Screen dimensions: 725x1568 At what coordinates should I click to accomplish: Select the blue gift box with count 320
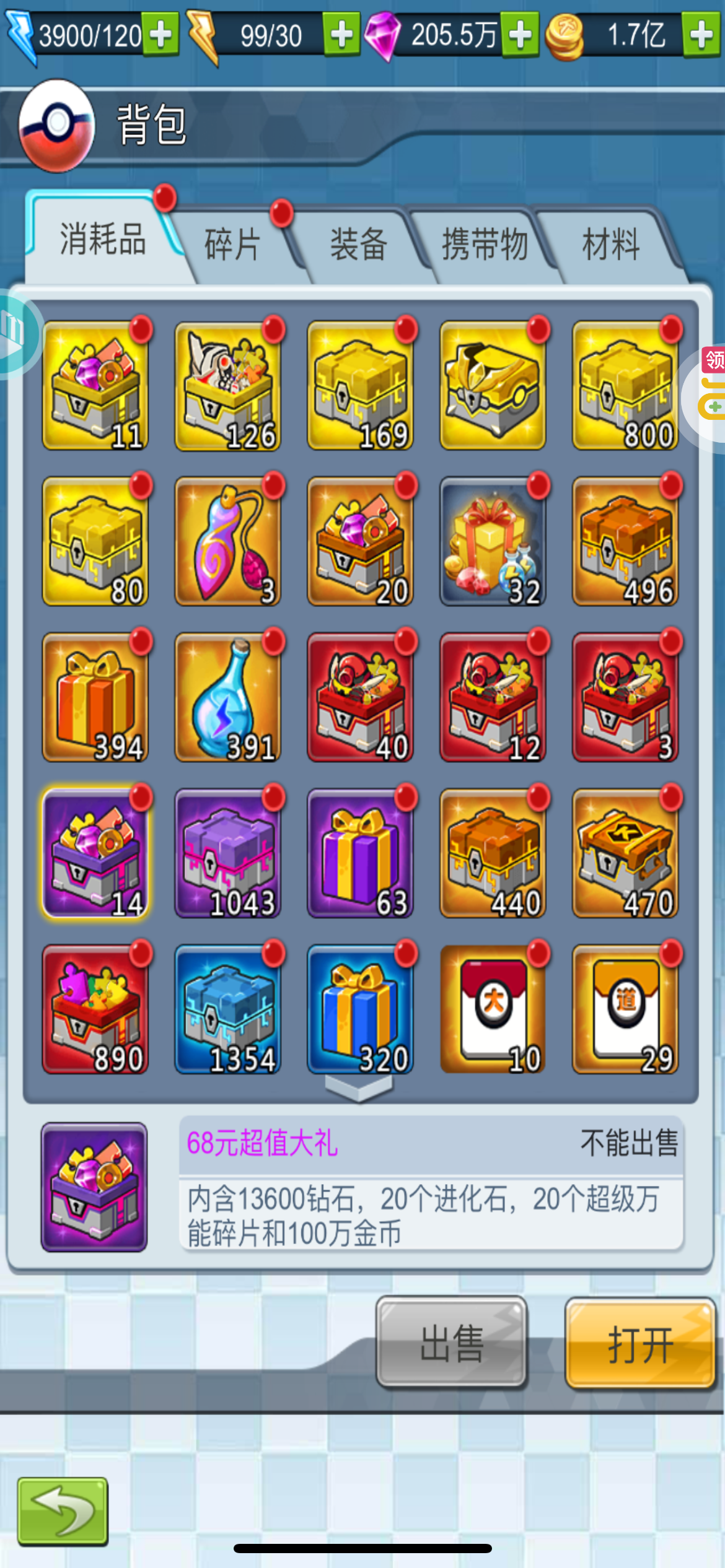(x=361, y=1009)
